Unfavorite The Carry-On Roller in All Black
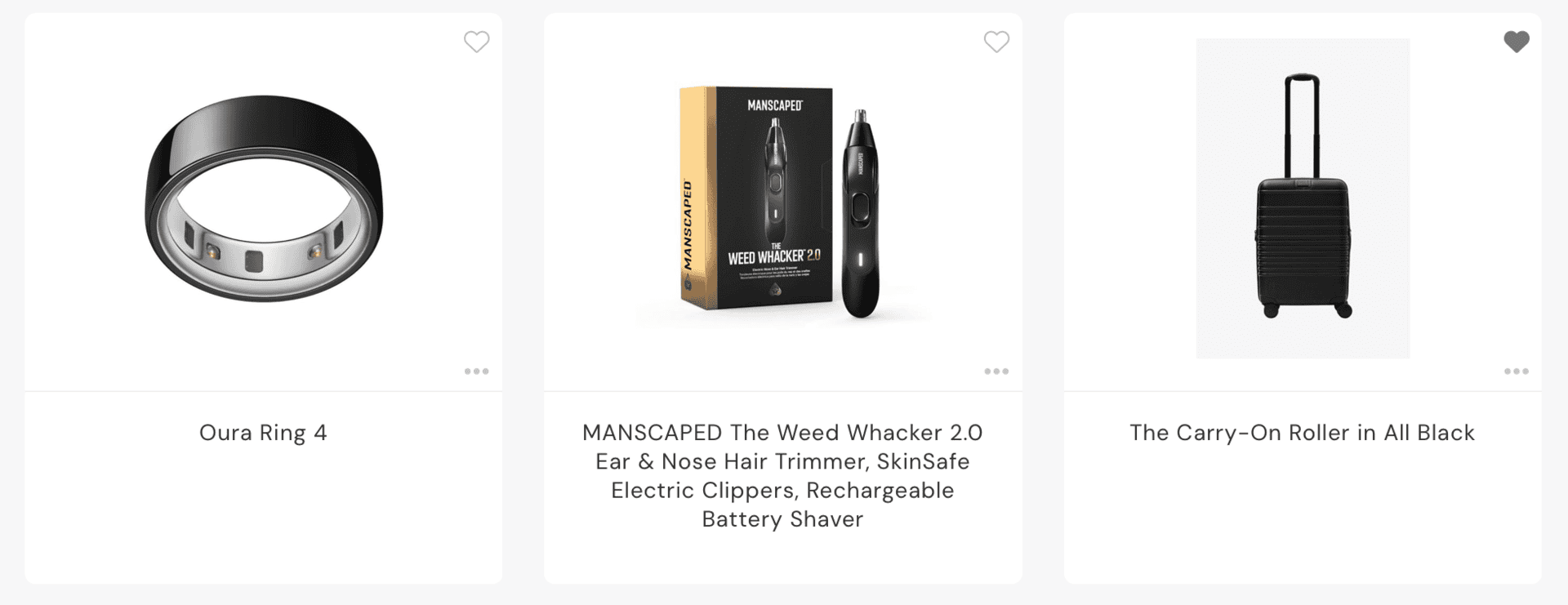The width and height of the screenshot is (1568, 605). click(x=1516, y=42)
